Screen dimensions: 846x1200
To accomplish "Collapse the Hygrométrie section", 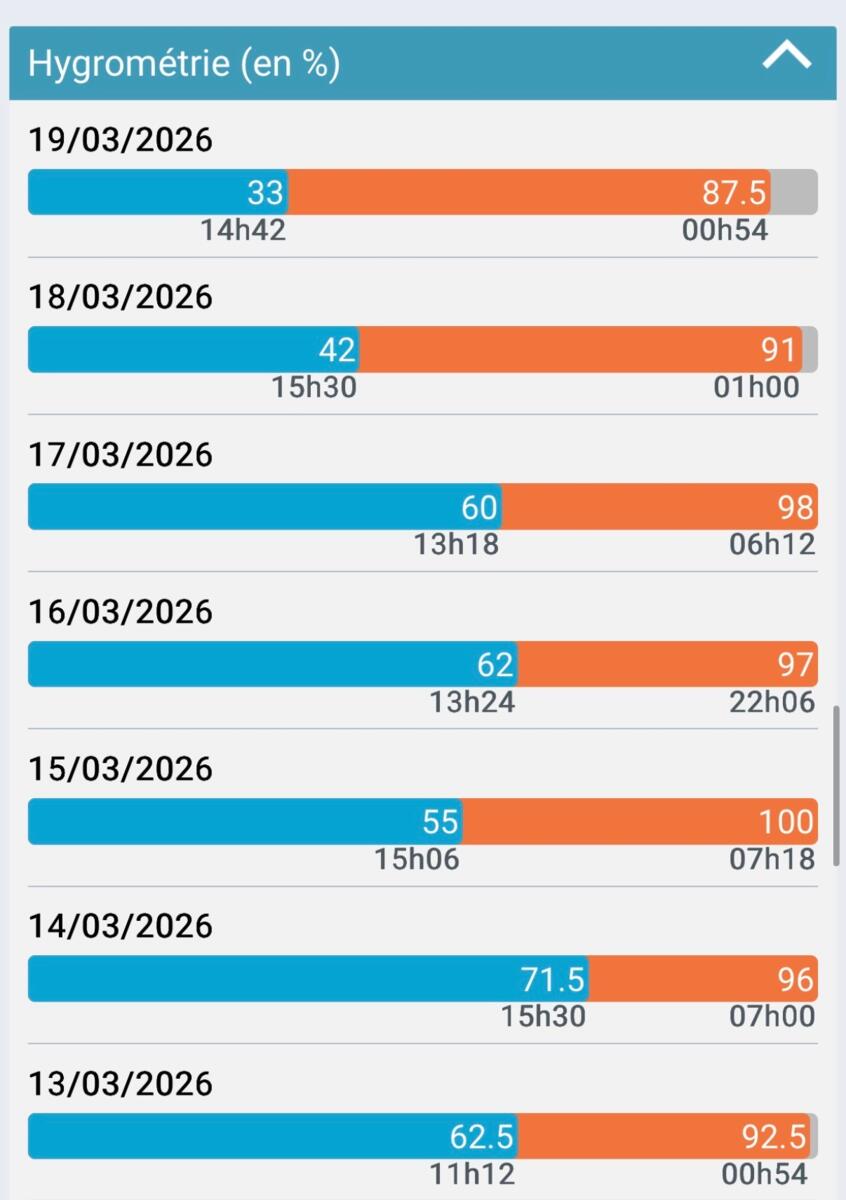I will [786, 58].
